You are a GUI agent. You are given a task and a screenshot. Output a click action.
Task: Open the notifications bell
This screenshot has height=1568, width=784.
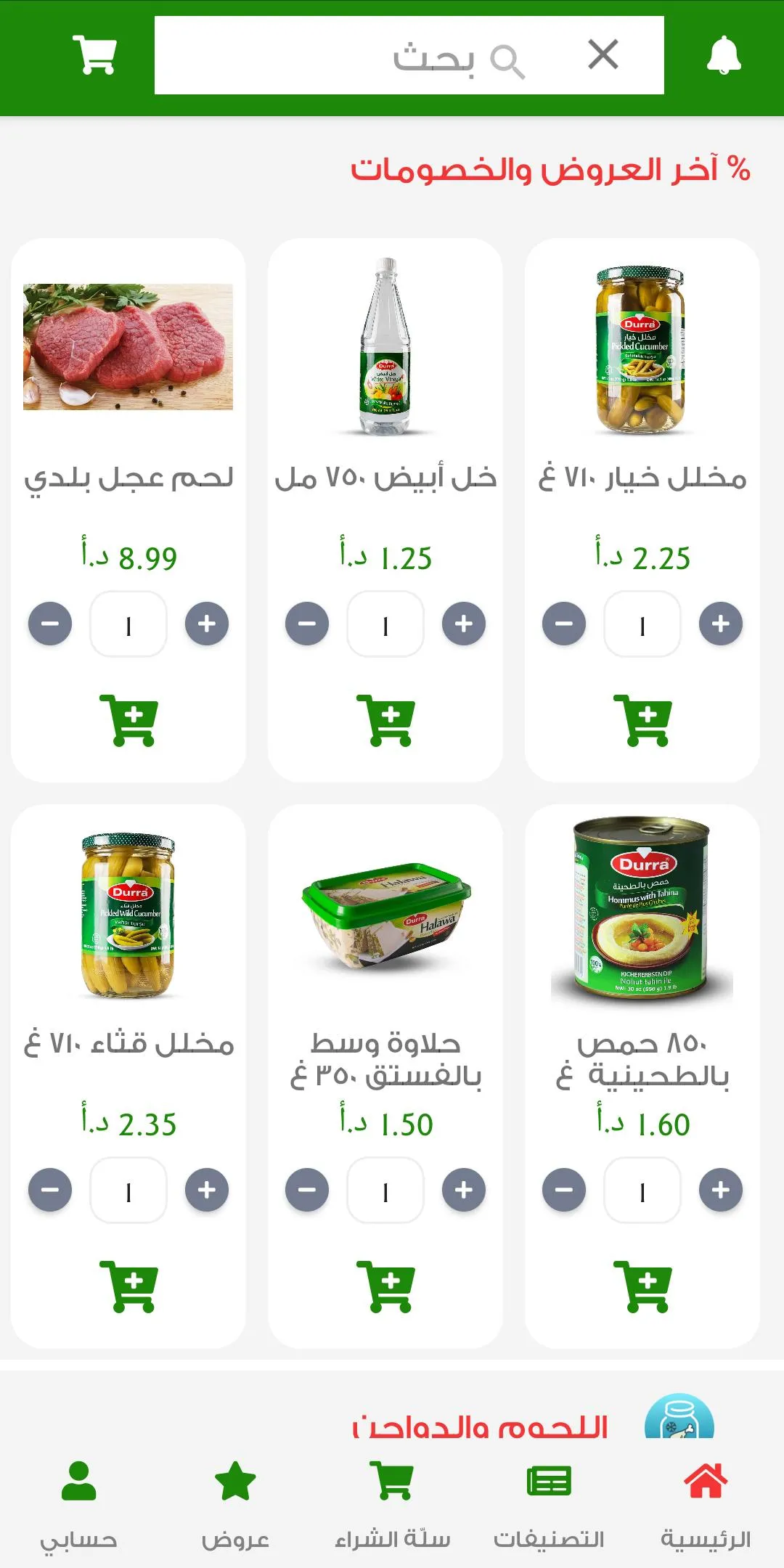pyautogui.click(x=723, y=55)
